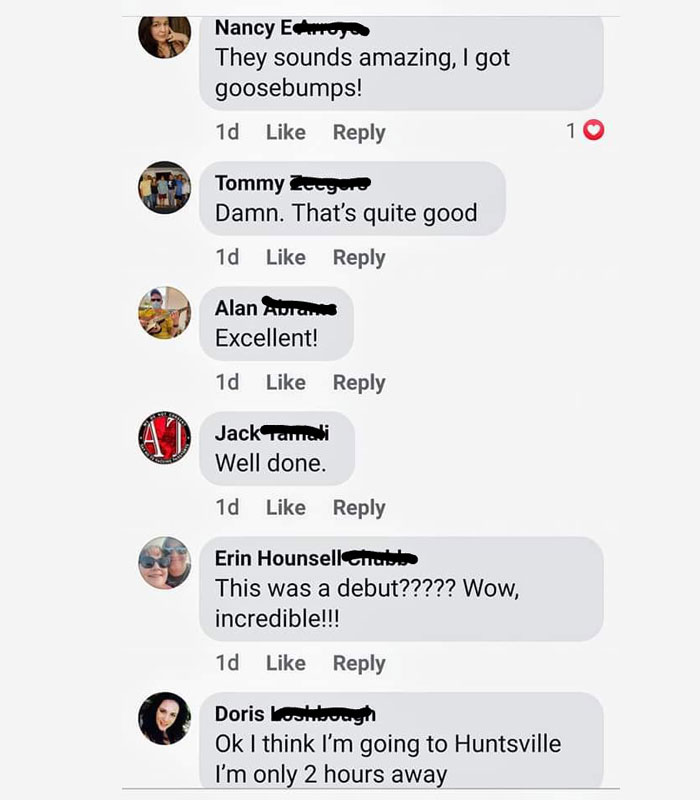Viewport: 700px width, 800px height.
Task: View Erin Hounsell's profile photo
Action: 164,562
